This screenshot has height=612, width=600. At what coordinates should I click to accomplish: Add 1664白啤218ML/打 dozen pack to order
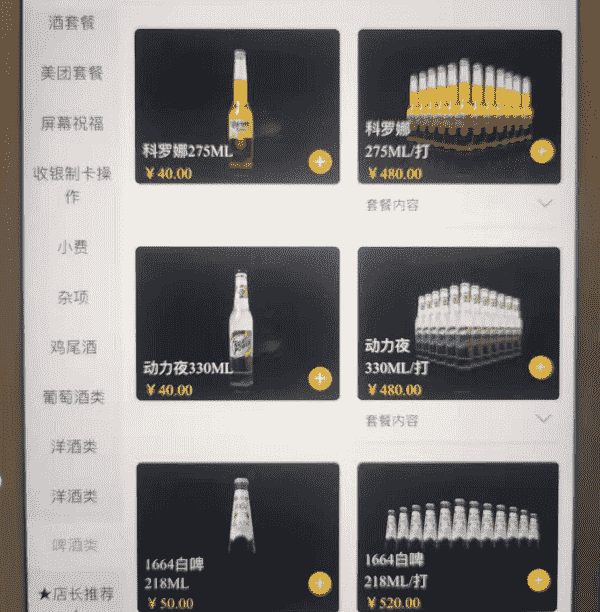(538, 580)
